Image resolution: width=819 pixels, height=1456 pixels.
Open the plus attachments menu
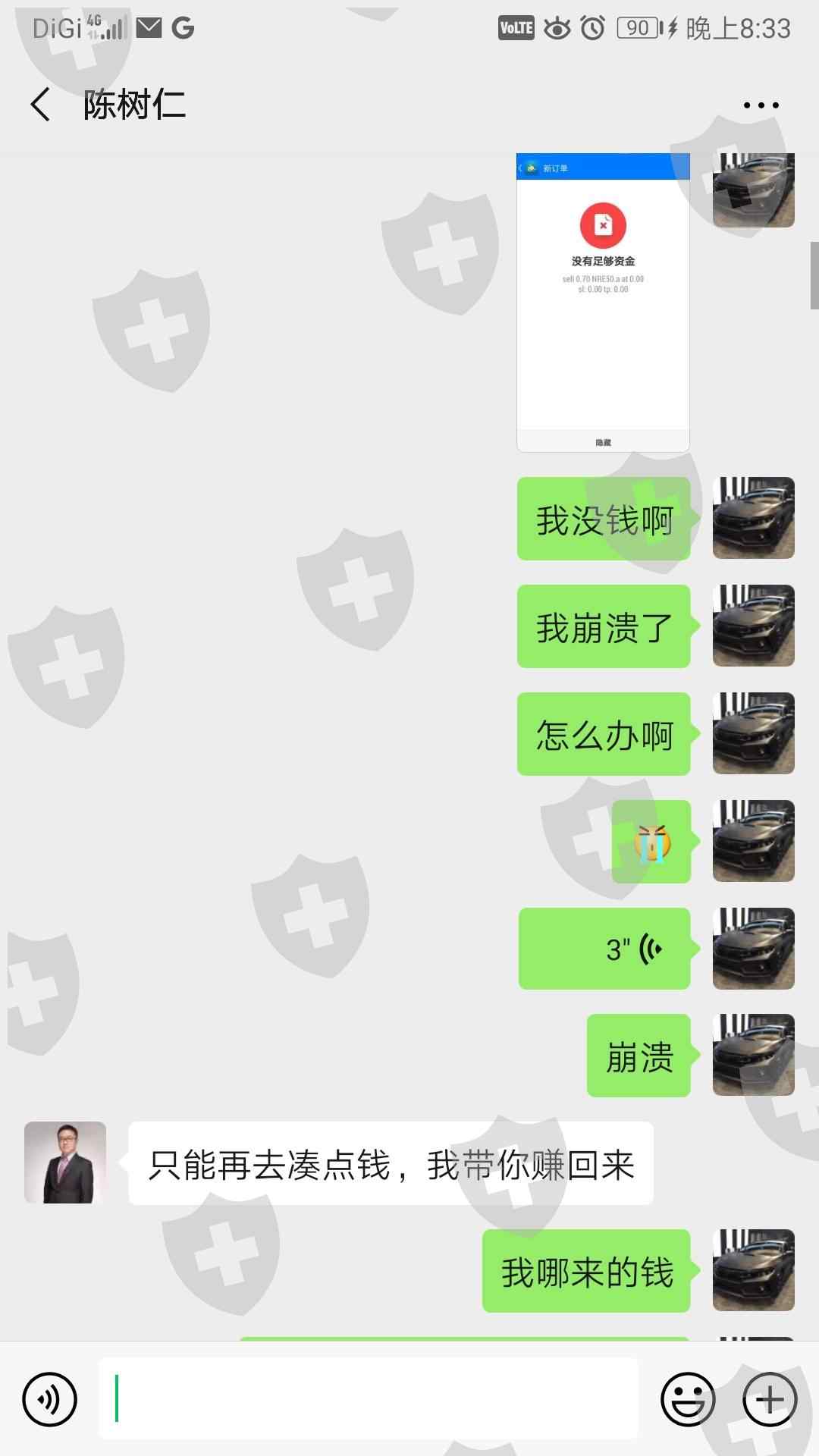tap(770, 1399)
